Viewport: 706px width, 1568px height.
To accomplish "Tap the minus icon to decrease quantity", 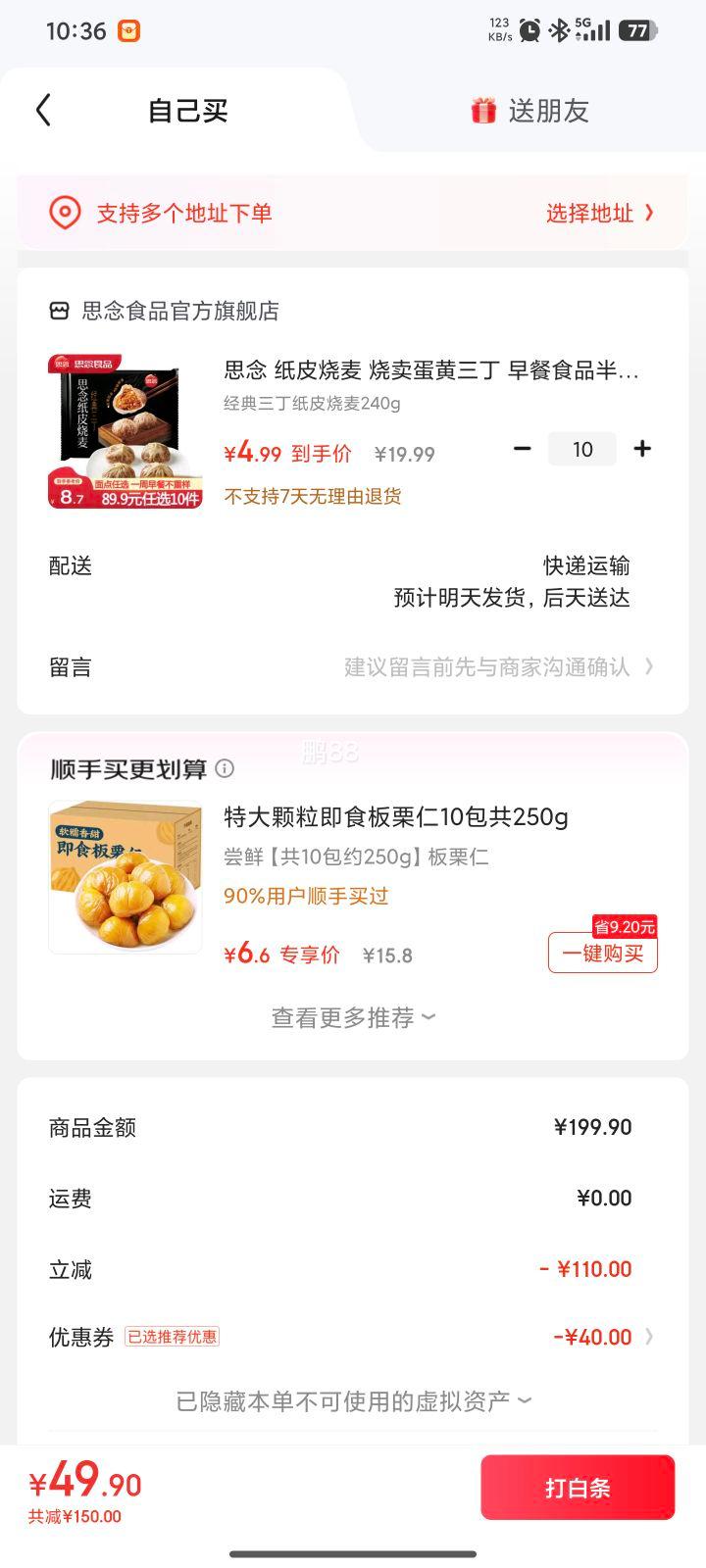I will coord(521,448).
